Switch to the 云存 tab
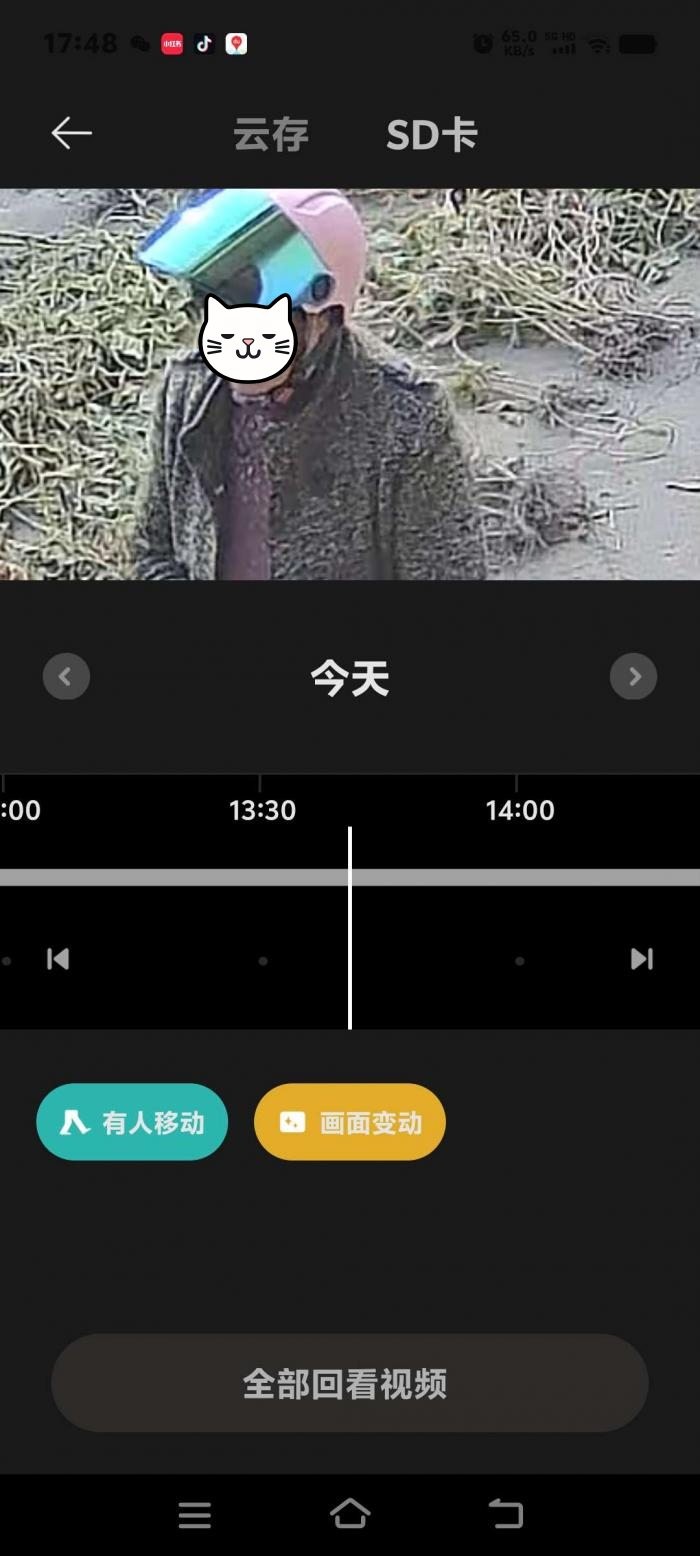The height and width of the screenshot is (1556, 700). click(x=271, y=135)
